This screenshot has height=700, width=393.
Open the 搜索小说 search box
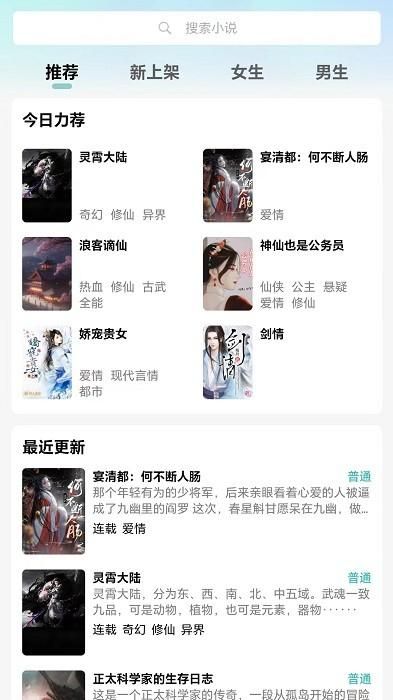tap(196, 28)
